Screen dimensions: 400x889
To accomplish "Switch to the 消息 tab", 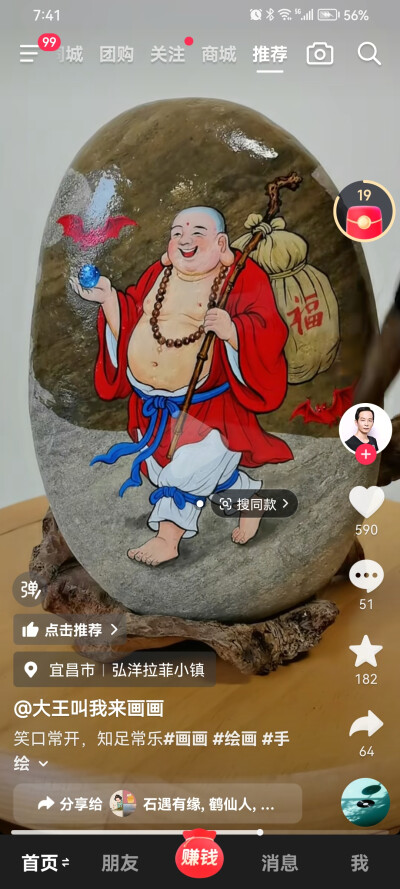I will point(279,863).
